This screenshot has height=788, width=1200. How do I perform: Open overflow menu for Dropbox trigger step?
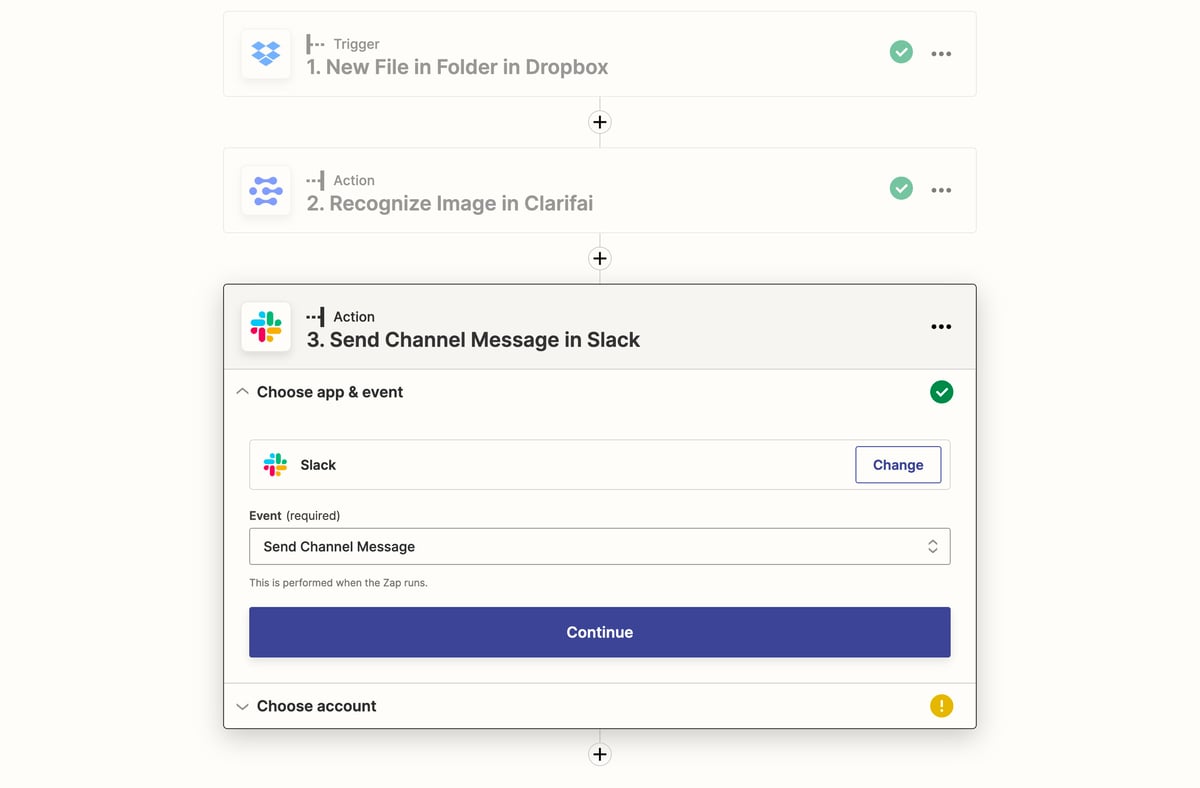click(941, 54)
